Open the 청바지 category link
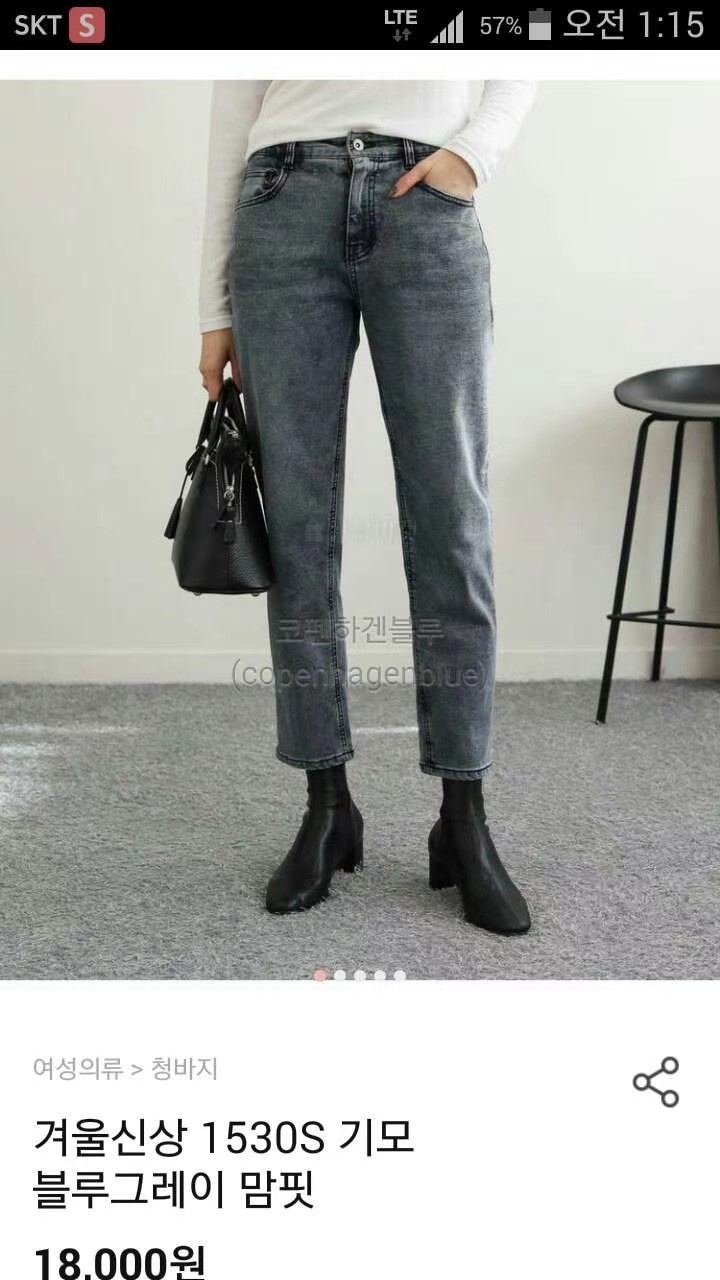This screenshot has height=1280, width=720. 184,1069
